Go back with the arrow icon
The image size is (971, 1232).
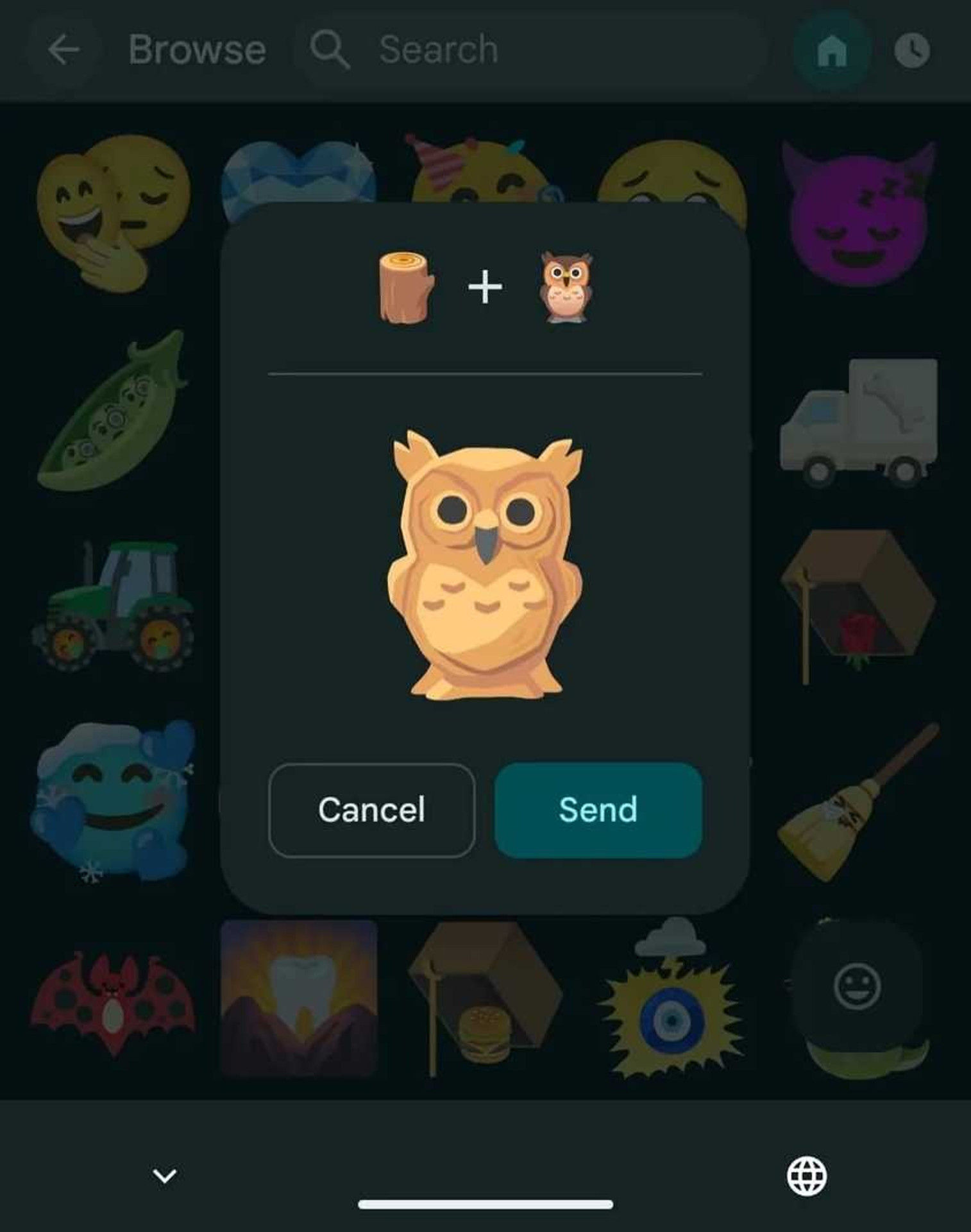pyautogui.click(x=63, y=50)
